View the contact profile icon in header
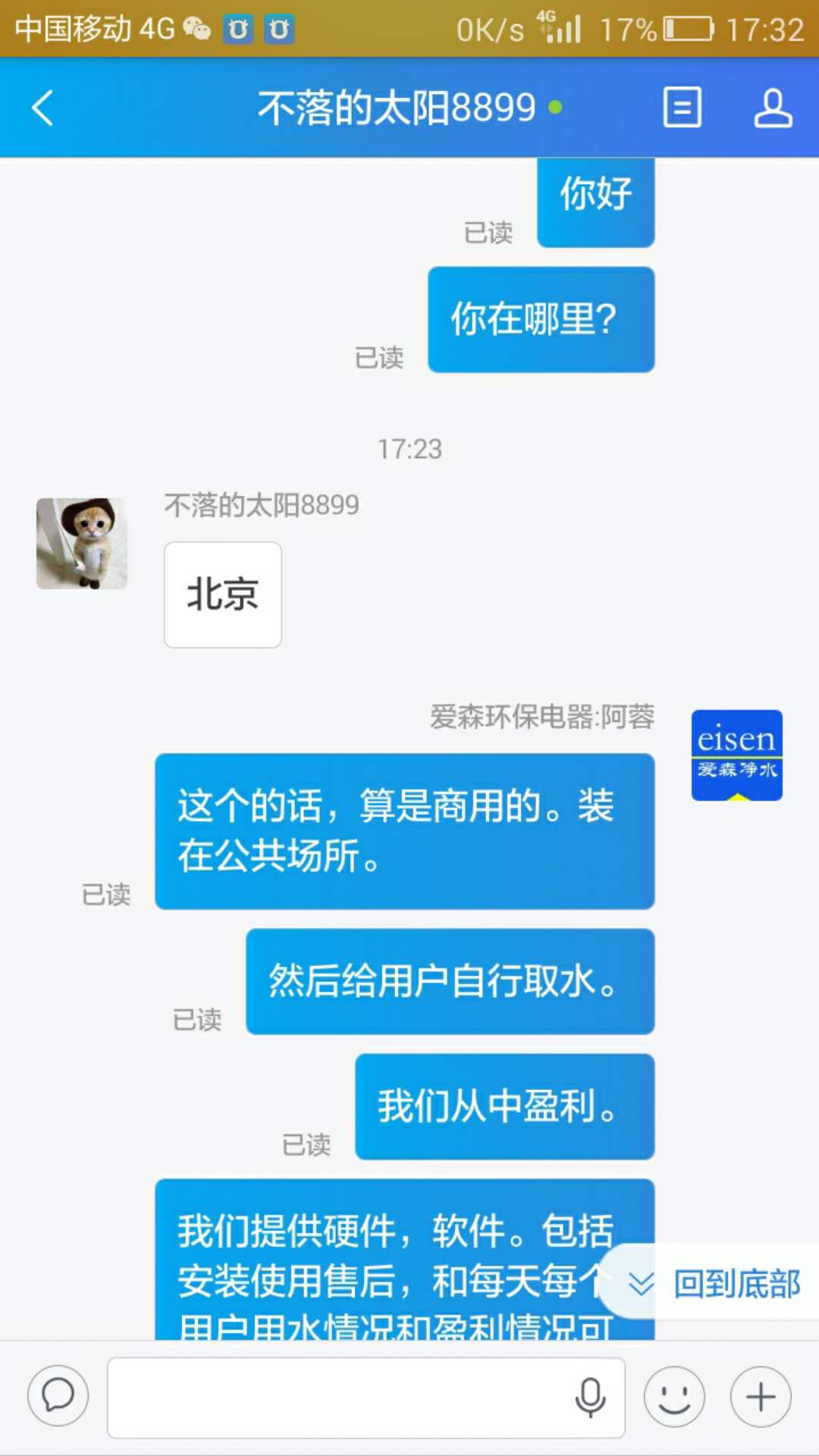The width and height of the screenshot is (819, 1456). click(x=773, y=108)
